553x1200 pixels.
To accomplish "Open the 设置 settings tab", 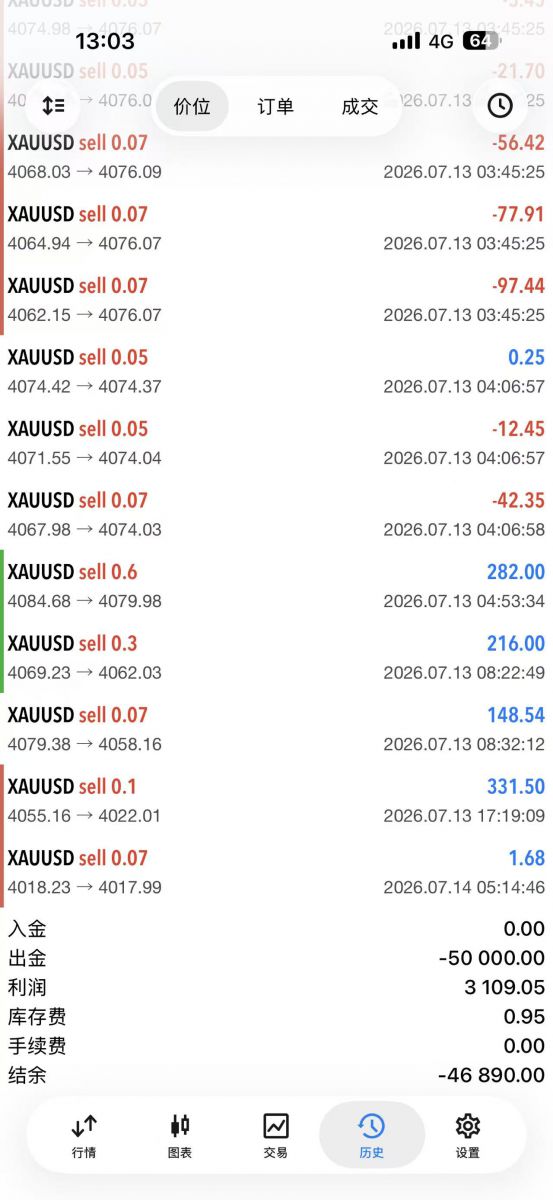I will pyautogui.click(x=468, y=1136).
